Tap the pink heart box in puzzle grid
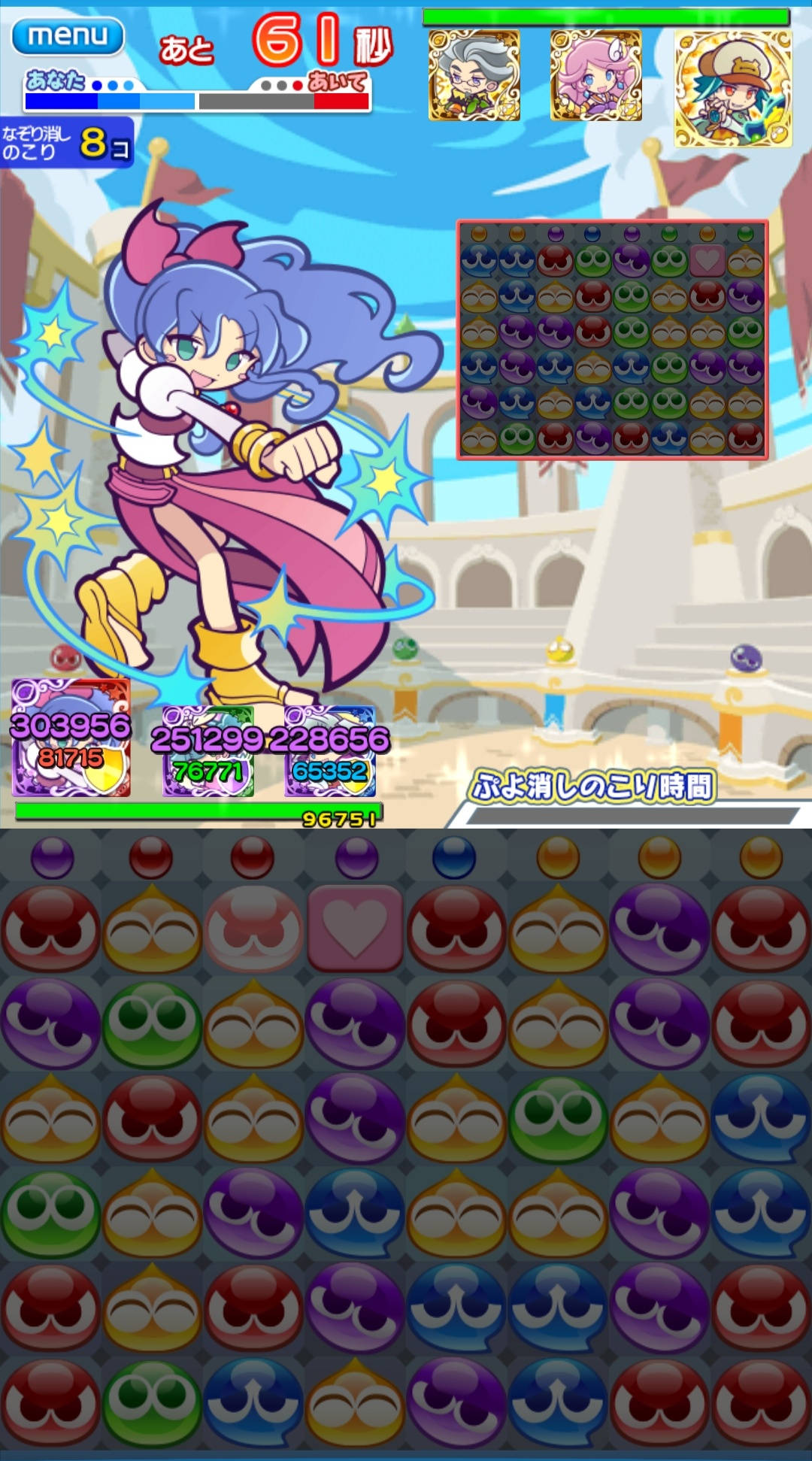The height and width of the screenshot is (1461, 812). pos(355,929)
